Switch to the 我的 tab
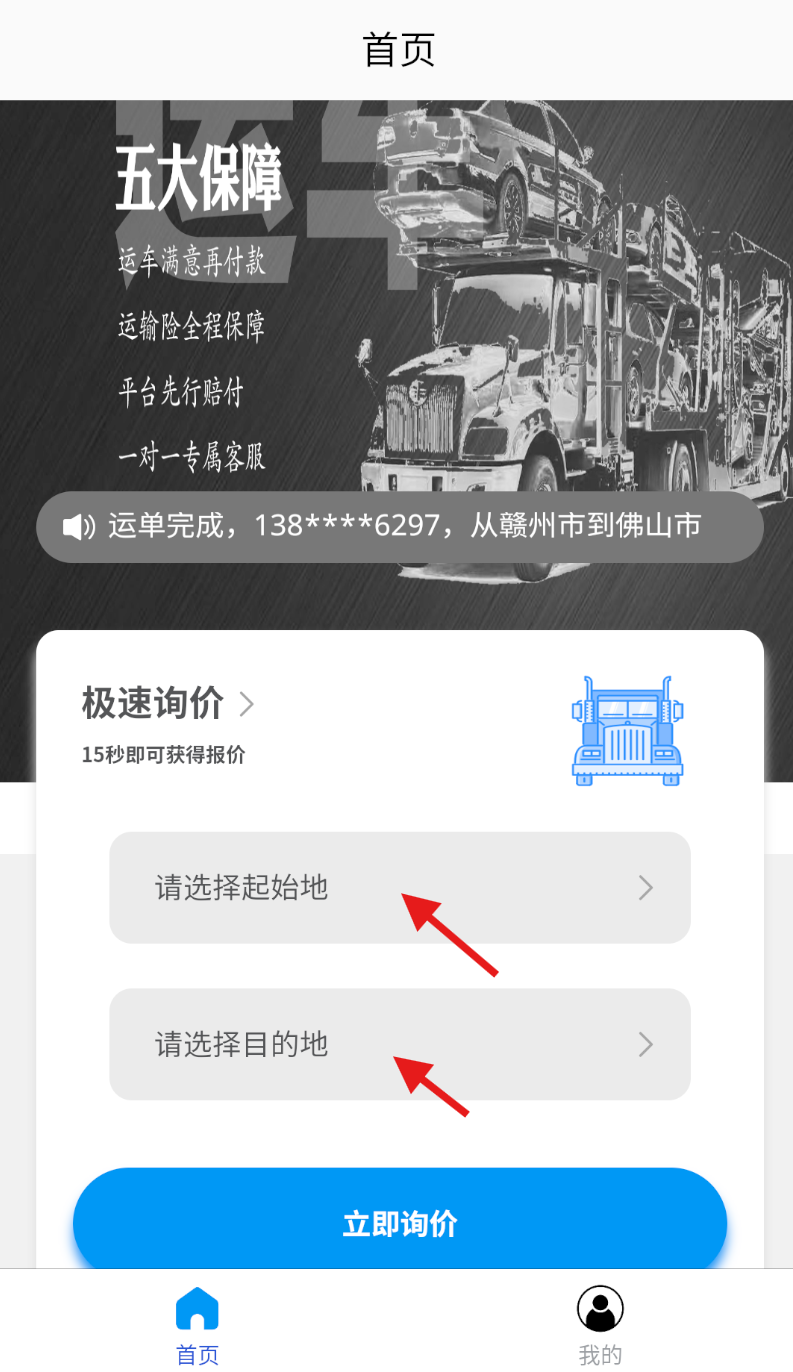This screenshot has width=793, height=1372. coord(599,1325)
